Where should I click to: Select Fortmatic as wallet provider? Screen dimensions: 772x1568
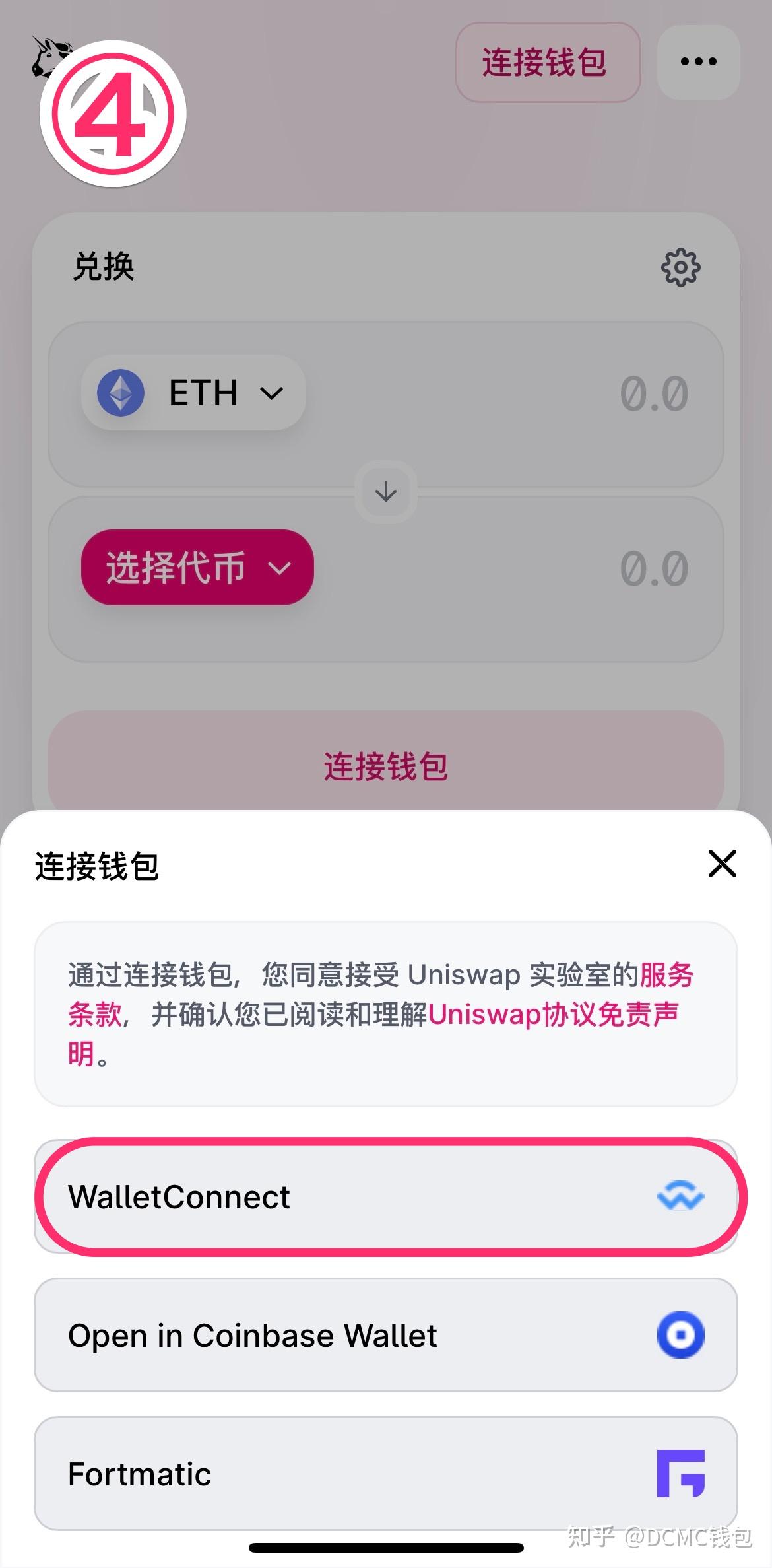386,1474
